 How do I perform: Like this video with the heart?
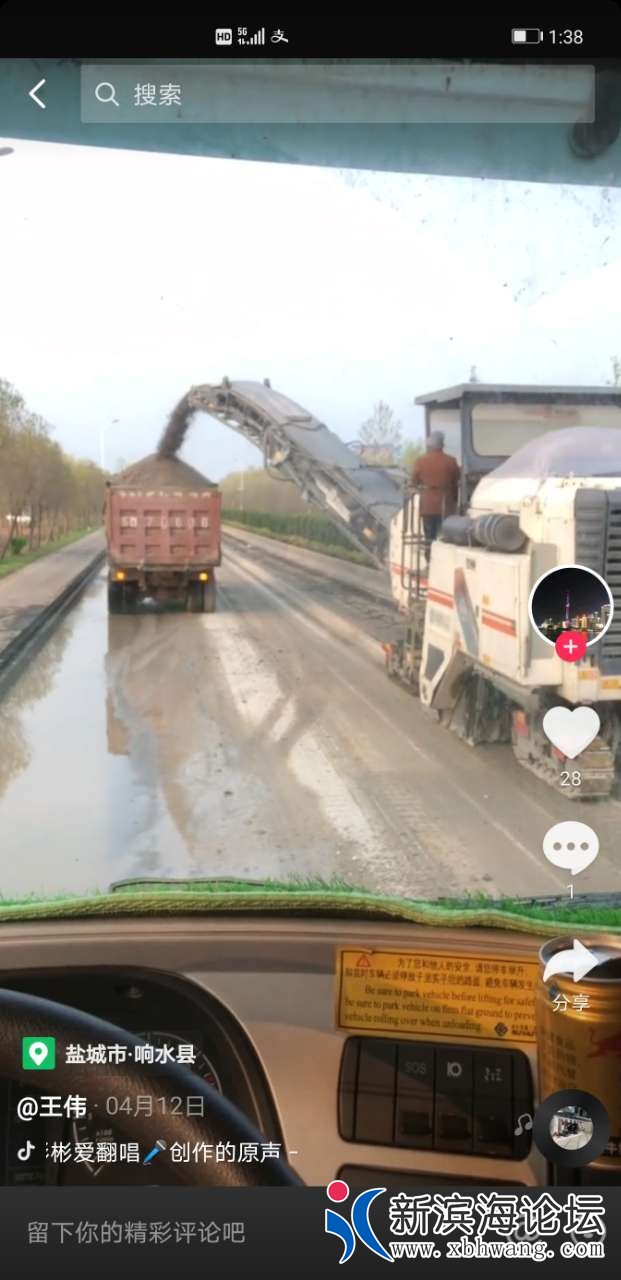coord(571,732)
